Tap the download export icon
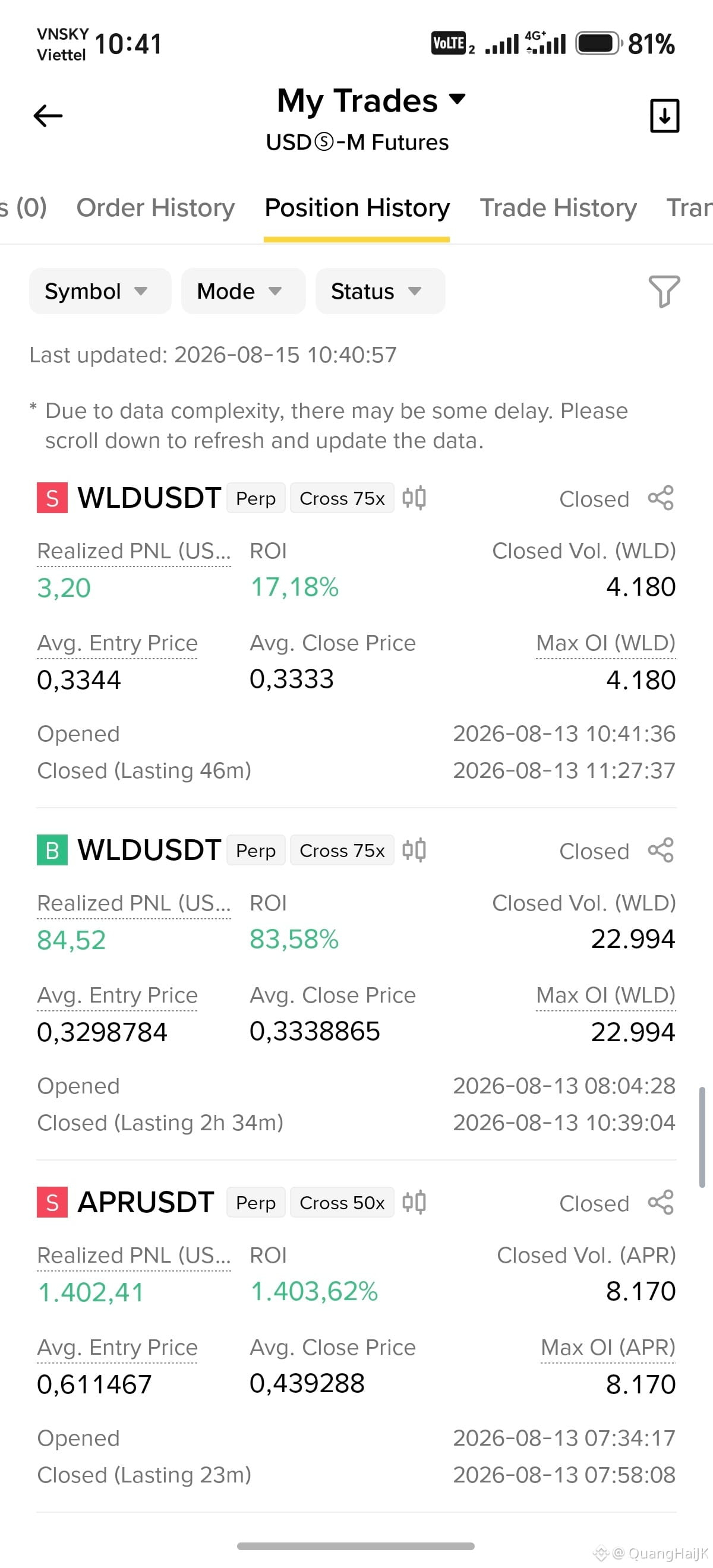 [x=664, y=116]
